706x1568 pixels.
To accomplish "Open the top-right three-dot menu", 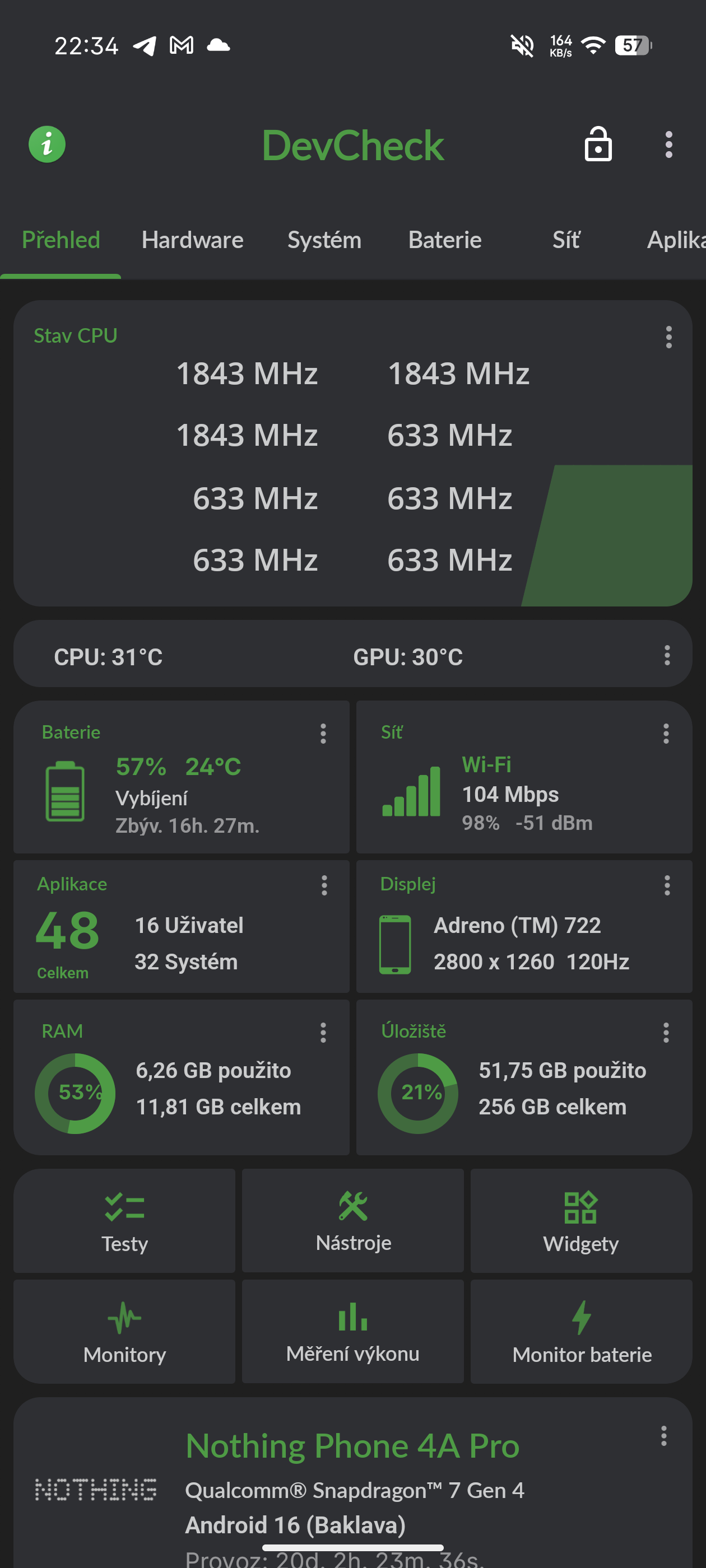I will click(668, 144).
